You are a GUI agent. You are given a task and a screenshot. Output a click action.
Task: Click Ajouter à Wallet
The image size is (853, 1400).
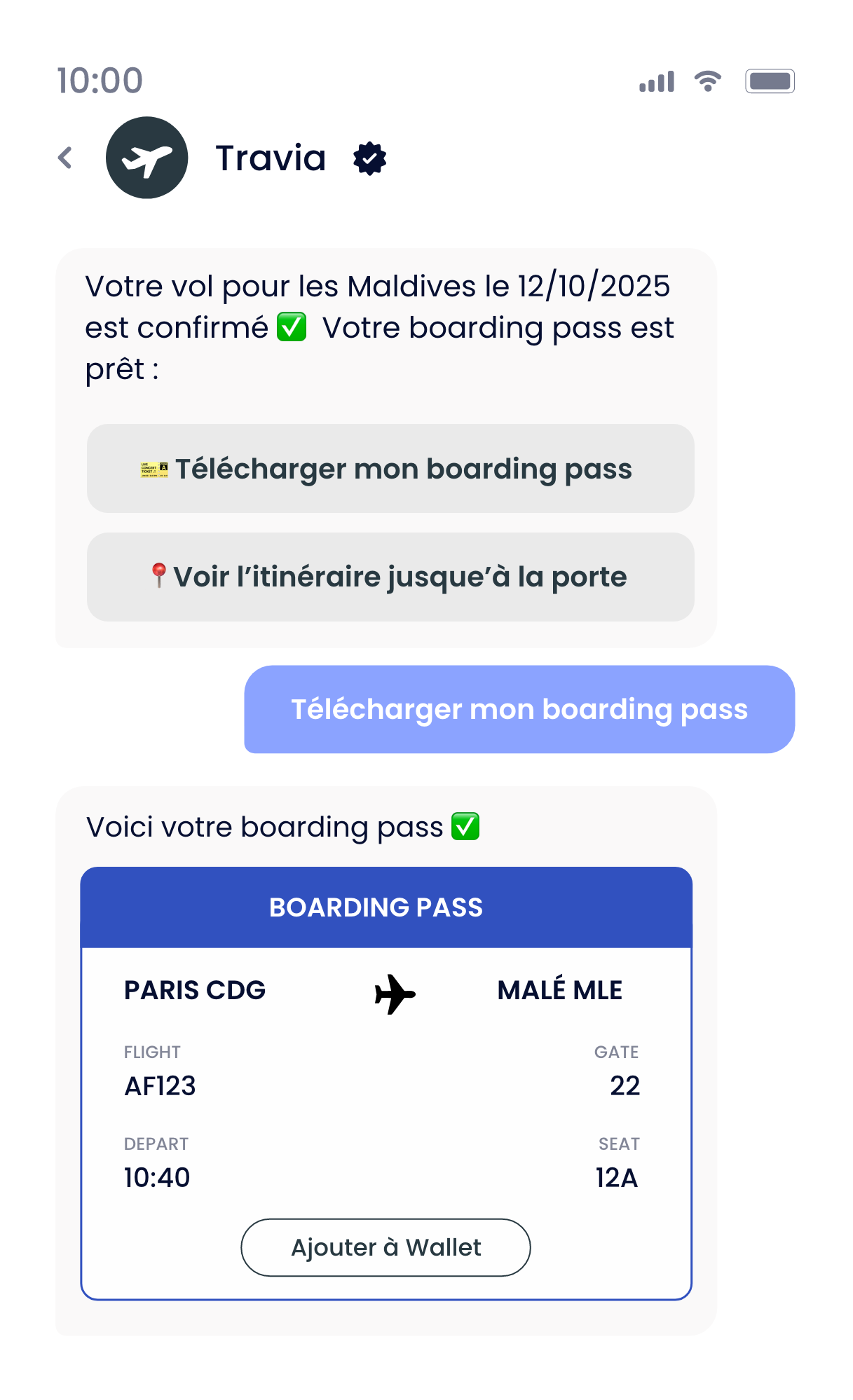coord(385,1247)
